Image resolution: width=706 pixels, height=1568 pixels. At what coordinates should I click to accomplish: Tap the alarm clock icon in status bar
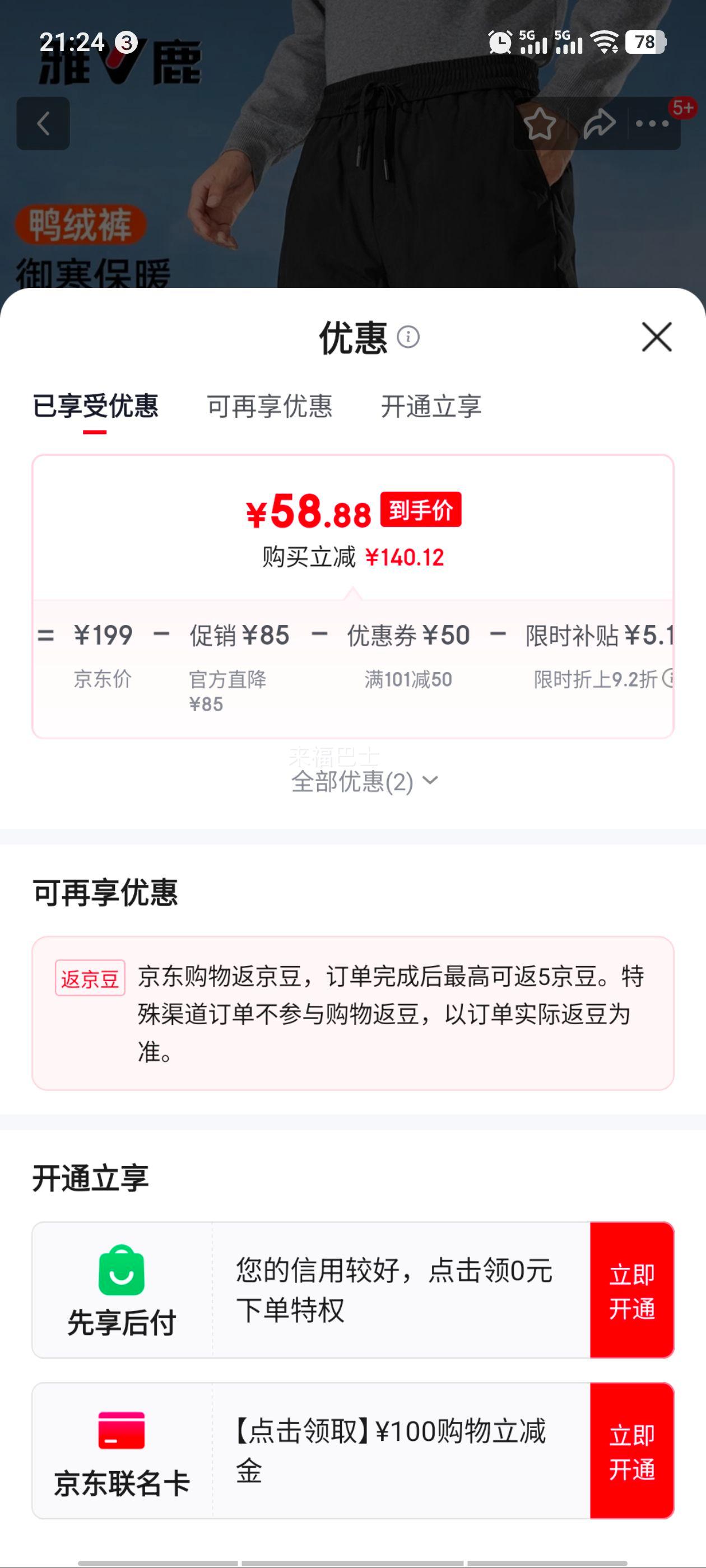pos(500,43)
